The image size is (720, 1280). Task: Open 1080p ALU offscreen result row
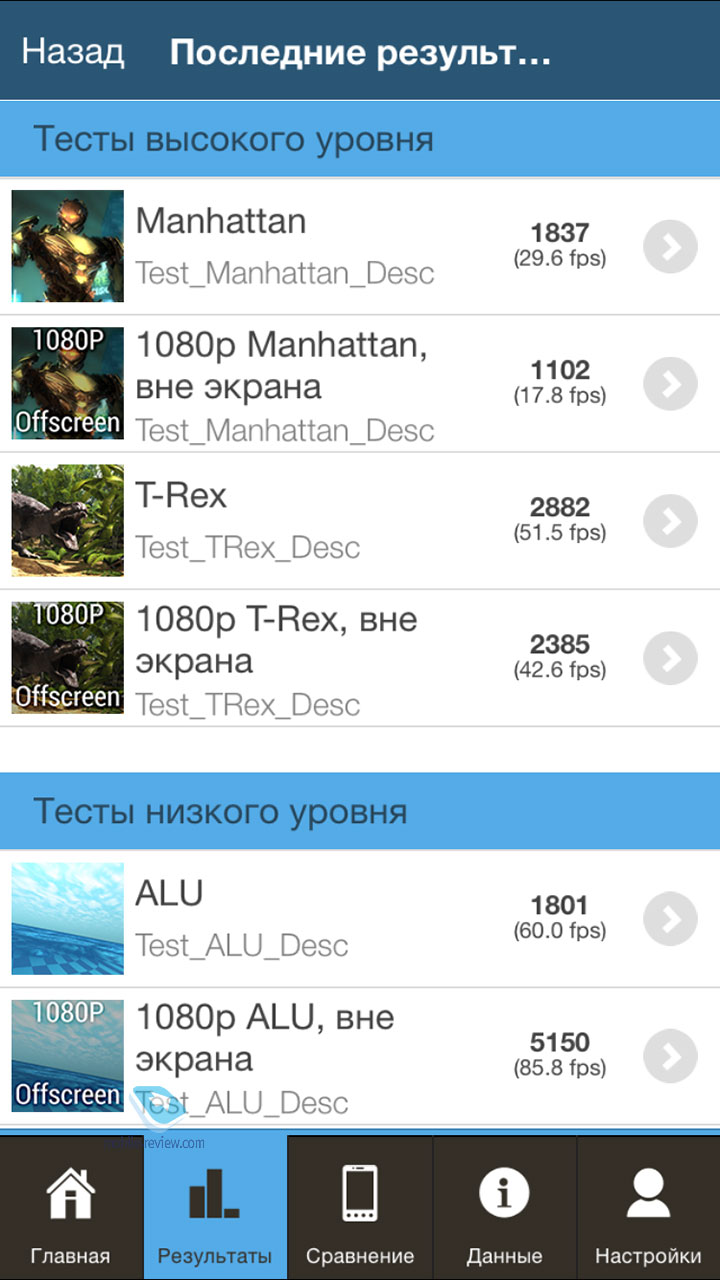[360, 1056]
